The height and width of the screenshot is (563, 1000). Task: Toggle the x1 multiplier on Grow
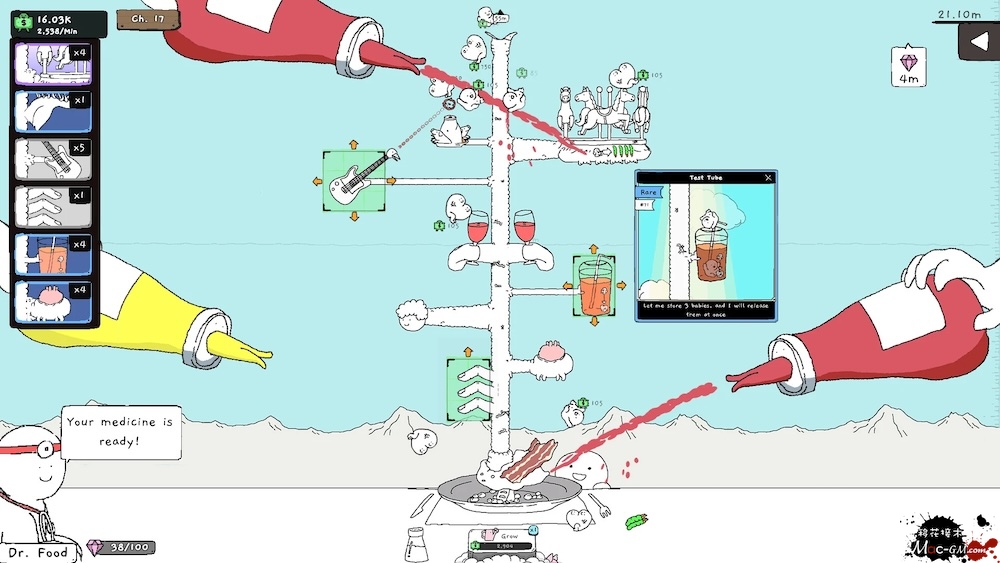(533, 530)
